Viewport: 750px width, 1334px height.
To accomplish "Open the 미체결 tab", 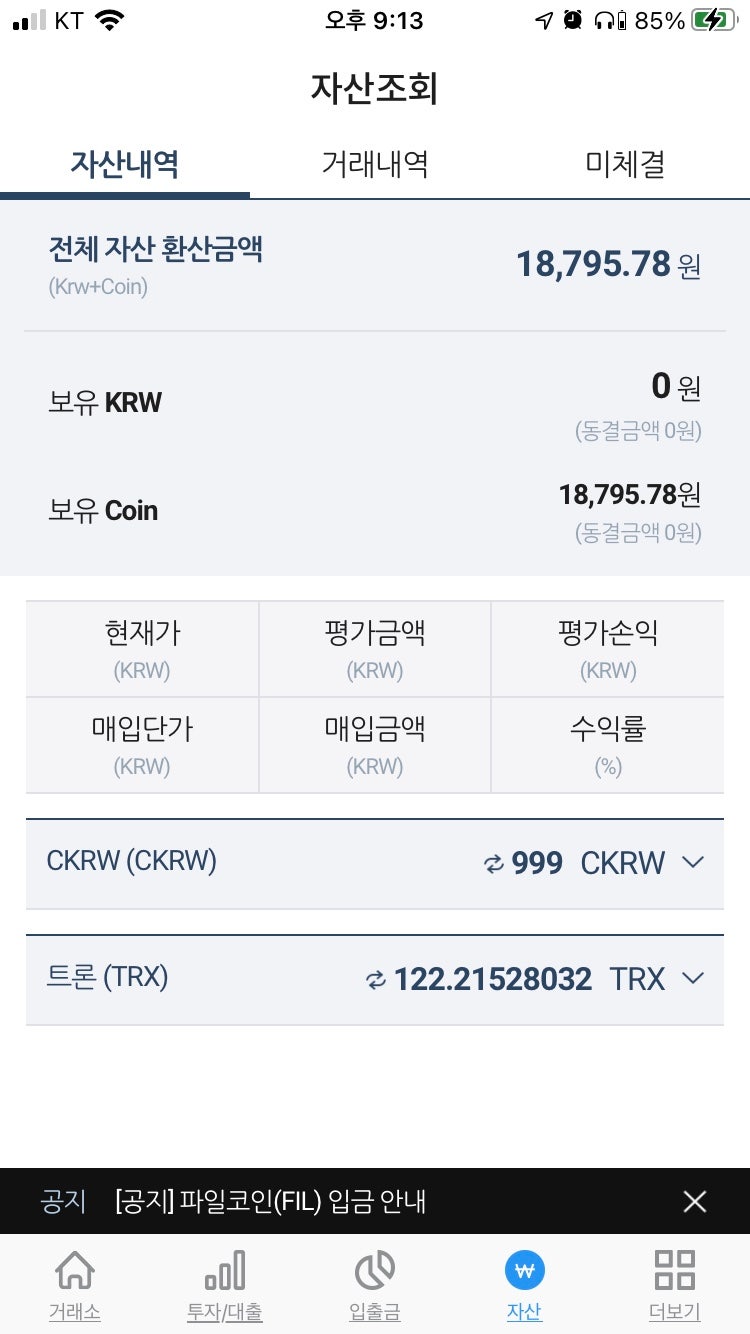I will [x=625, y=166].
